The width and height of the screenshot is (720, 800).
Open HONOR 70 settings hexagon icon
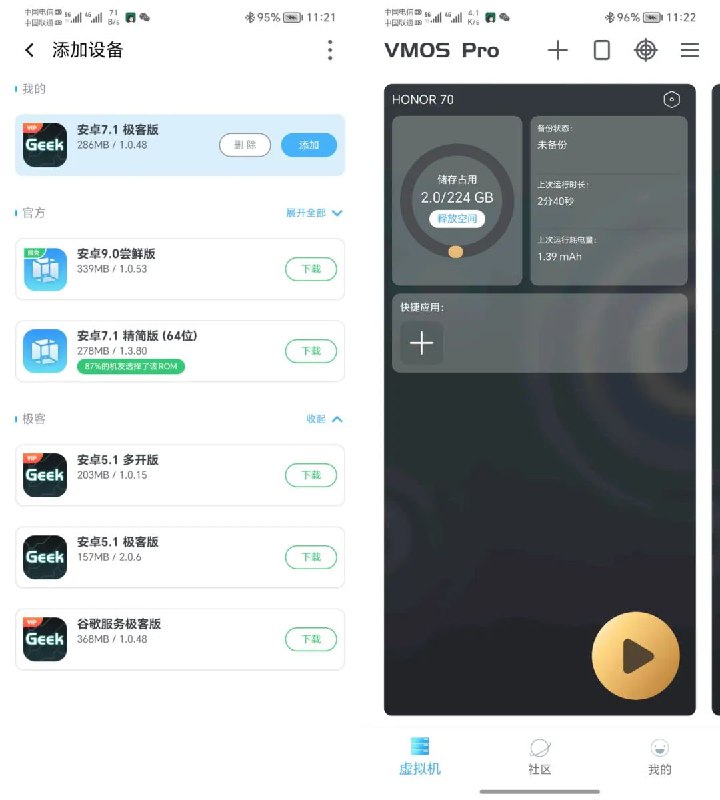[672, 99]
